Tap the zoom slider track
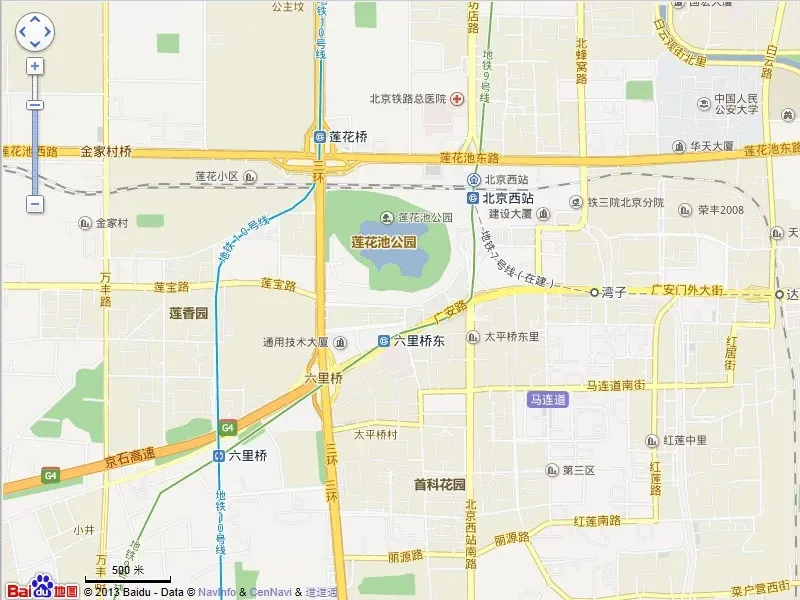Image resolution: width=800 pixels, height=600 pixels. coord(35,150)
